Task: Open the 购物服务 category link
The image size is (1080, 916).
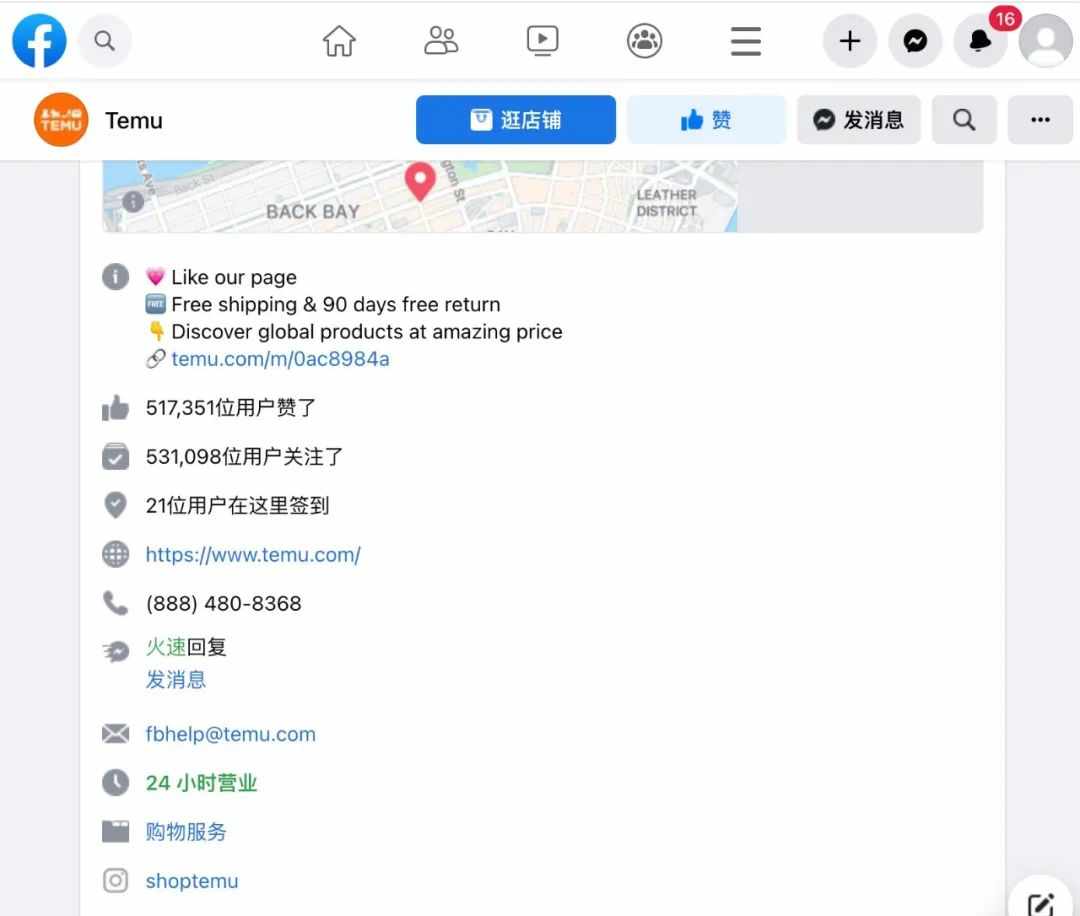Action: click(186, 832)
